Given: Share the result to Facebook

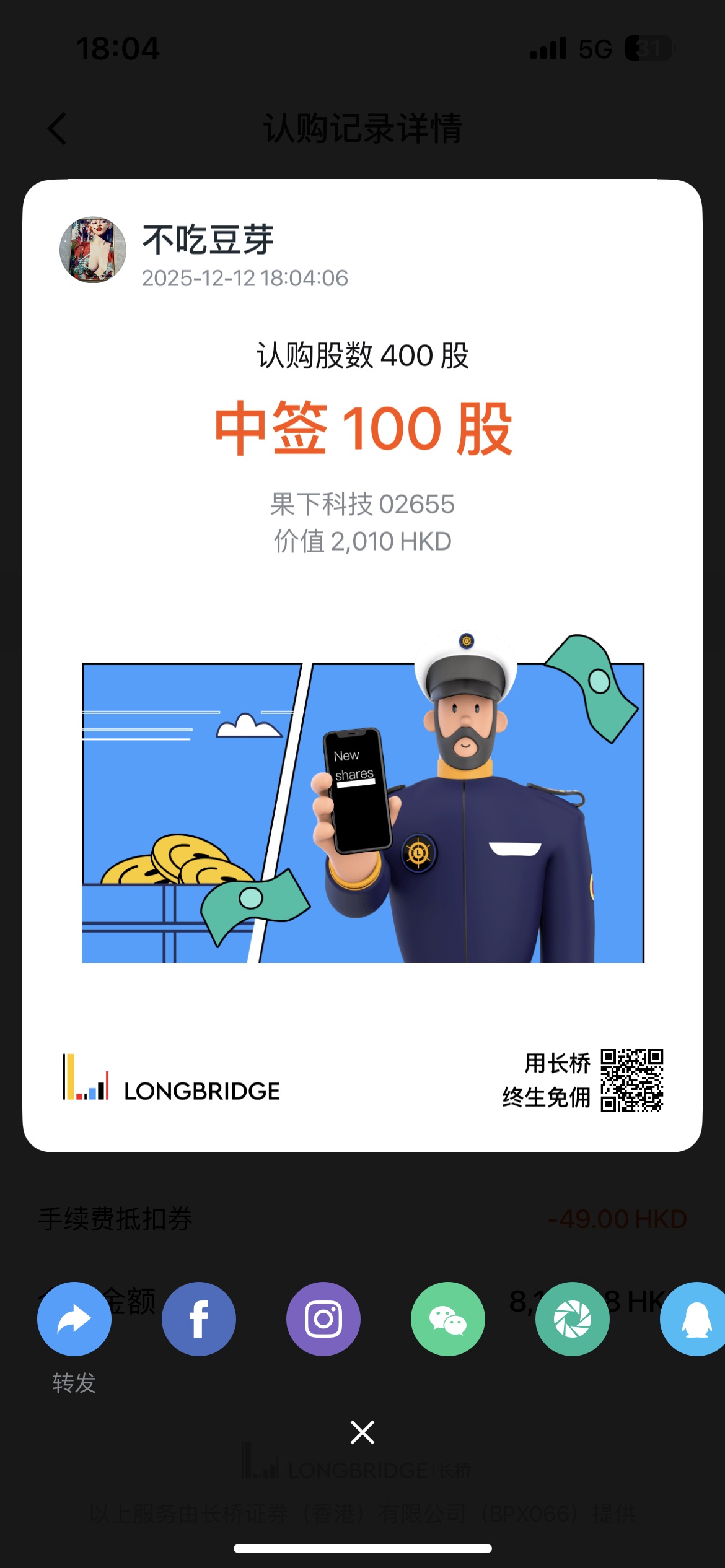Looking at the screenshot, I should 199,1318.
